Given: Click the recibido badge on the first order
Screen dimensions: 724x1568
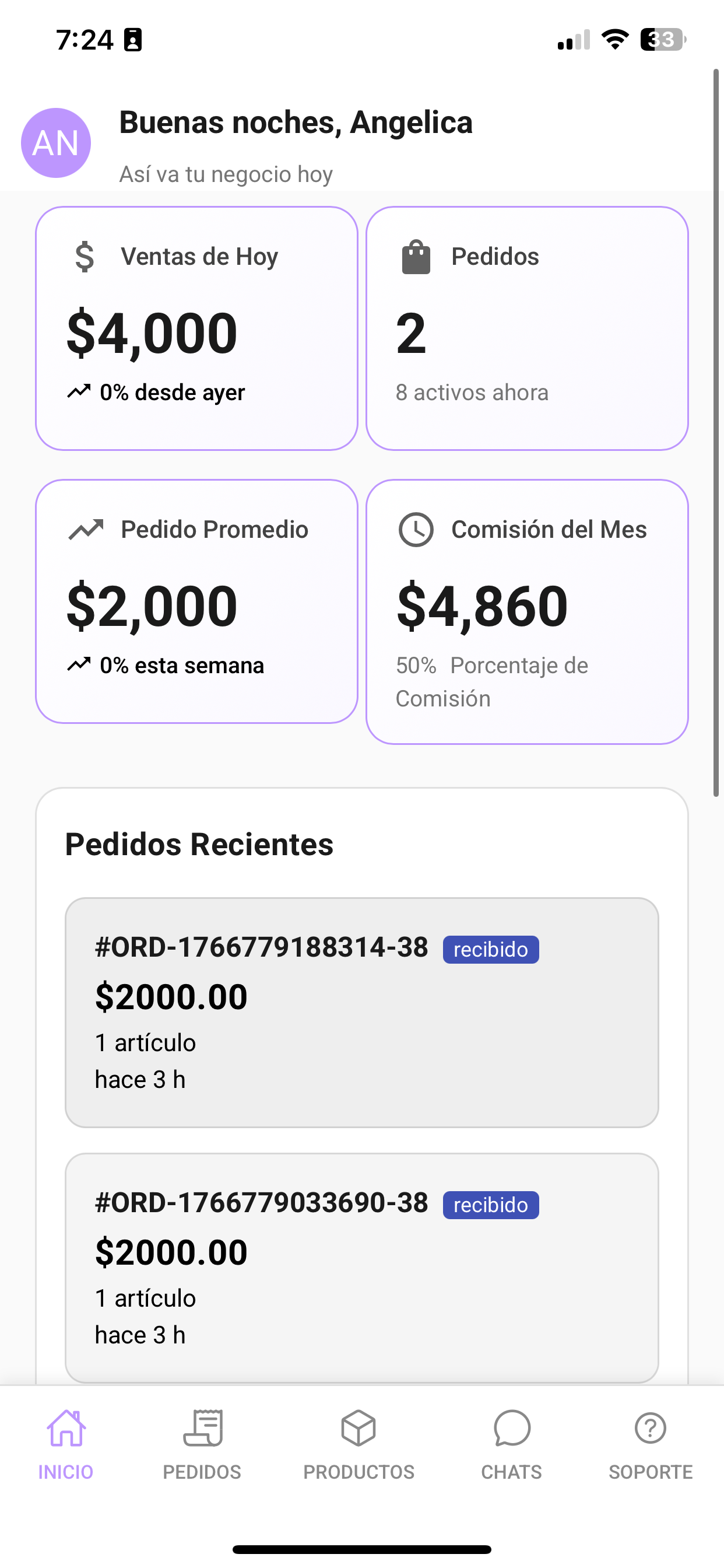Looking at the screenshot, I should tap(491, 949).
